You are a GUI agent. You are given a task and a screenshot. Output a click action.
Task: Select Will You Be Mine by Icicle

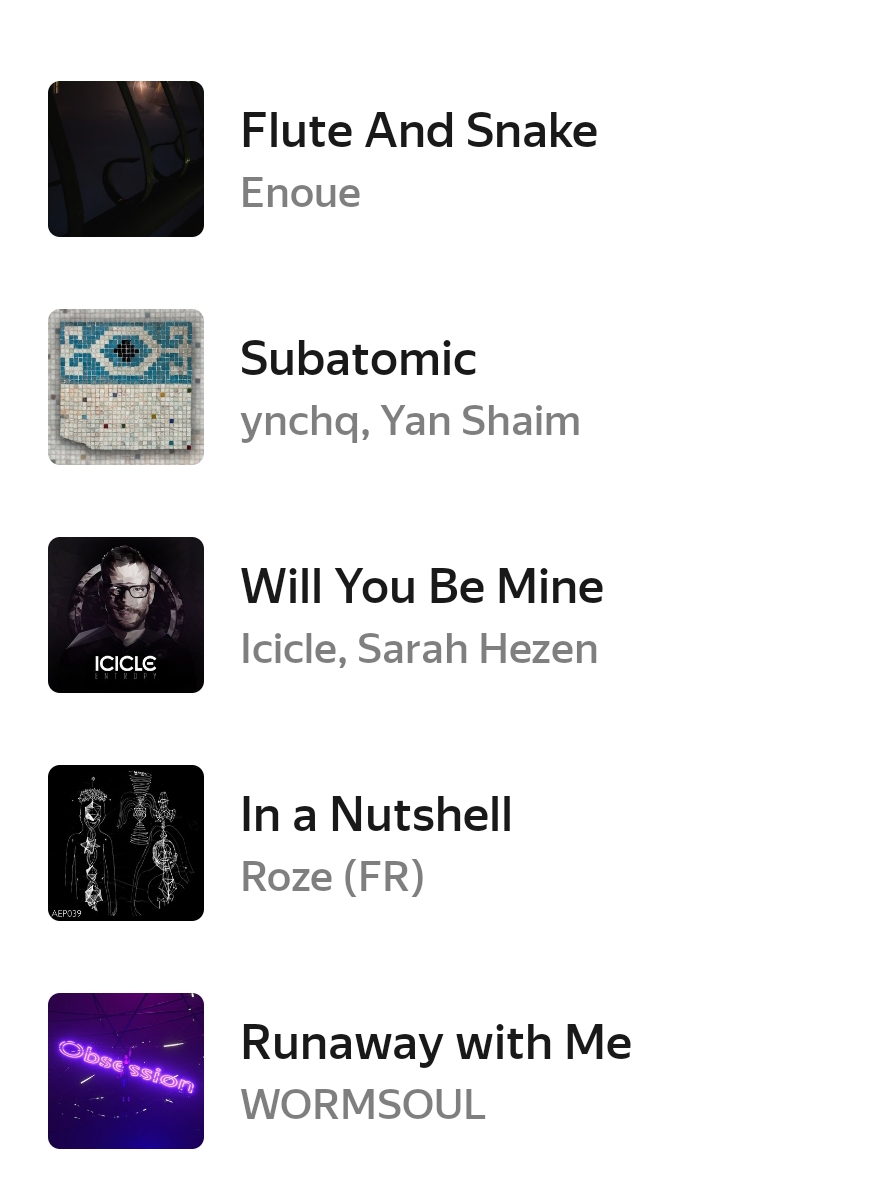[x=421, y=588]
